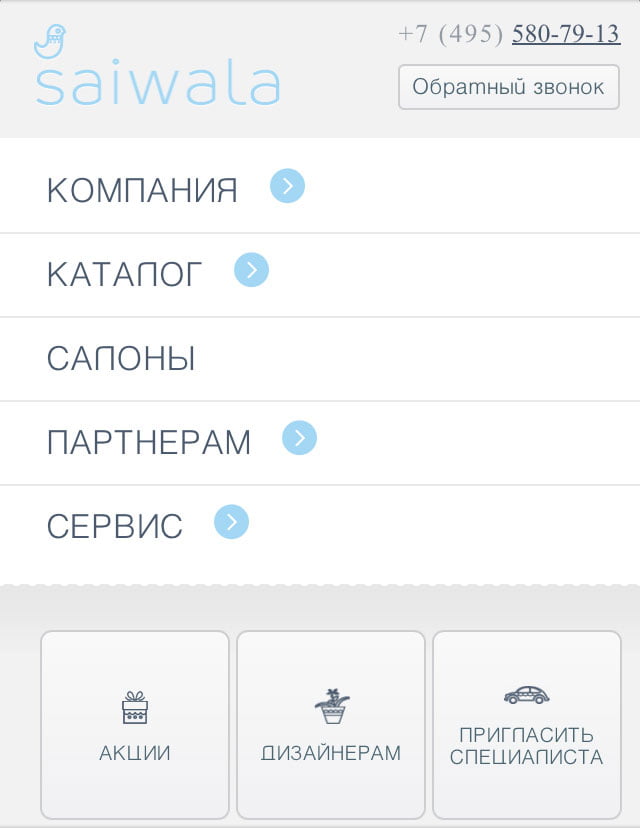Select ПРИГЛАСИТЬ СПЕЦИАЛИСТА tile
The height and width of the screenshot is (828, 640).
526,725
